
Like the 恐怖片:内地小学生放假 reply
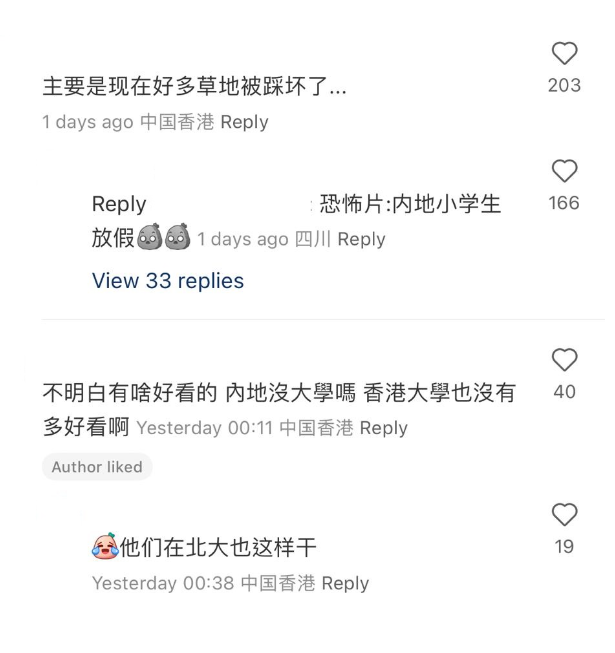click(x=564, y=172)
